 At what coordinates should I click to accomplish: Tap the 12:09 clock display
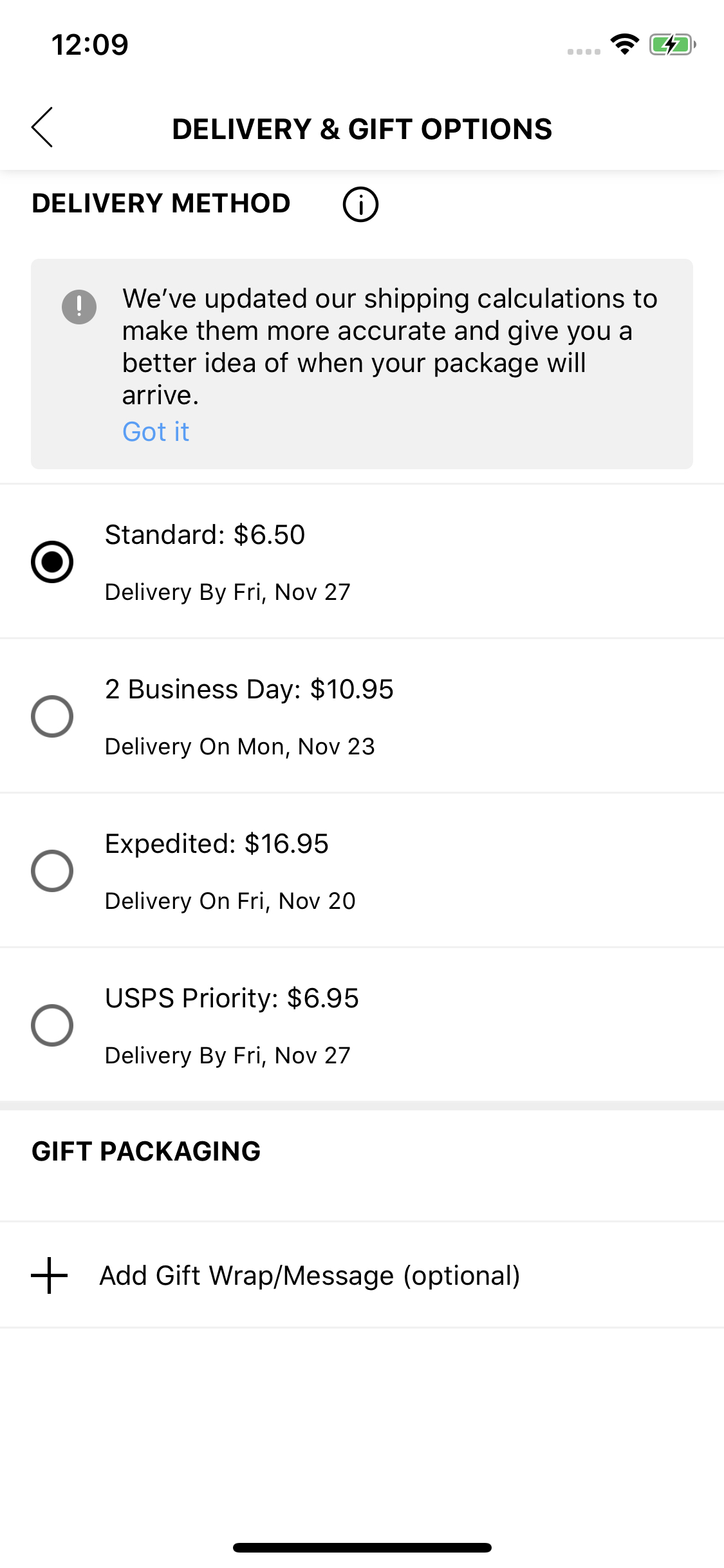click(x=89, y=43)
